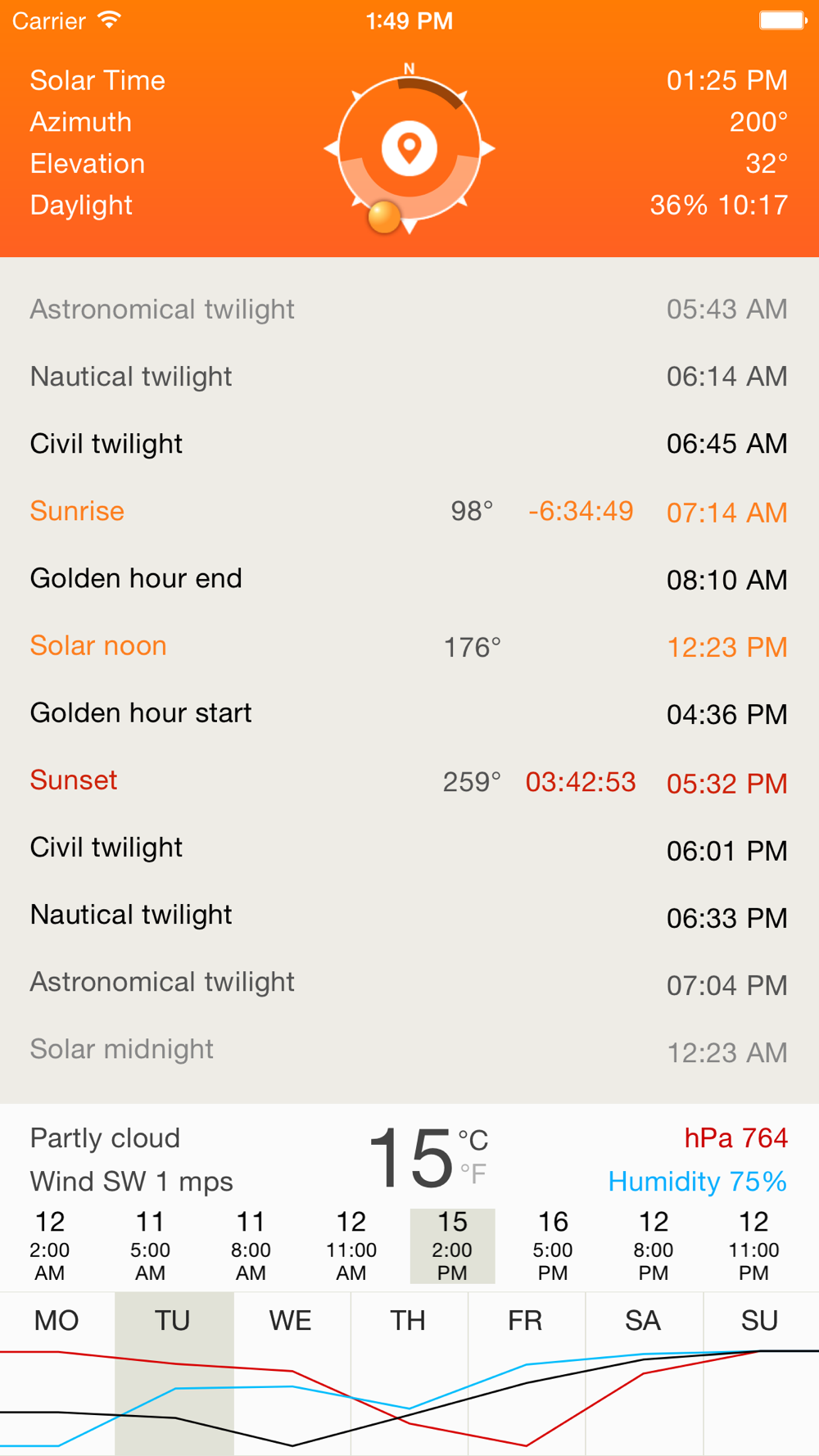Select the WE day column
The image size is (819, 1456).
click(x=292, y=1373)
